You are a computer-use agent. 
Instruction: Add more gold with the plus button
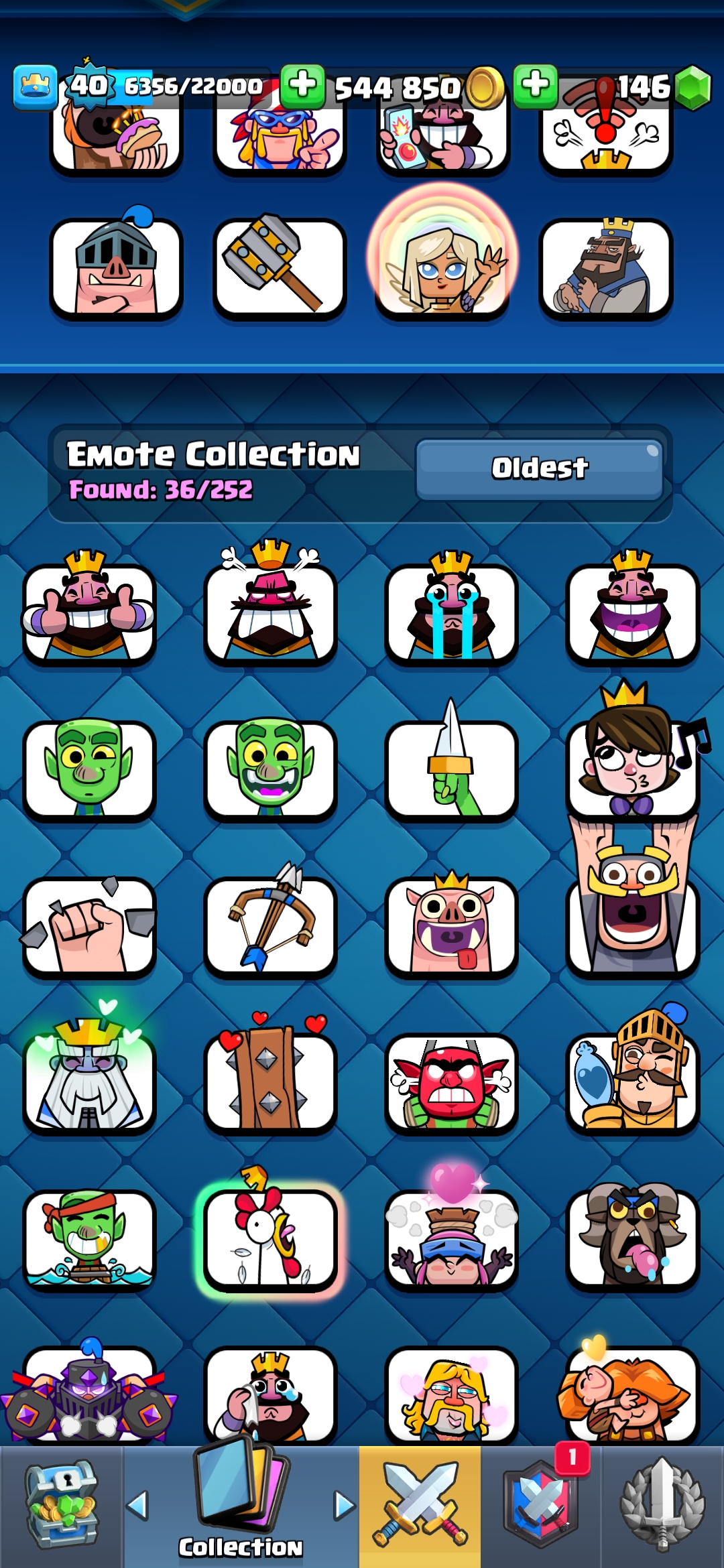point(302,86)
